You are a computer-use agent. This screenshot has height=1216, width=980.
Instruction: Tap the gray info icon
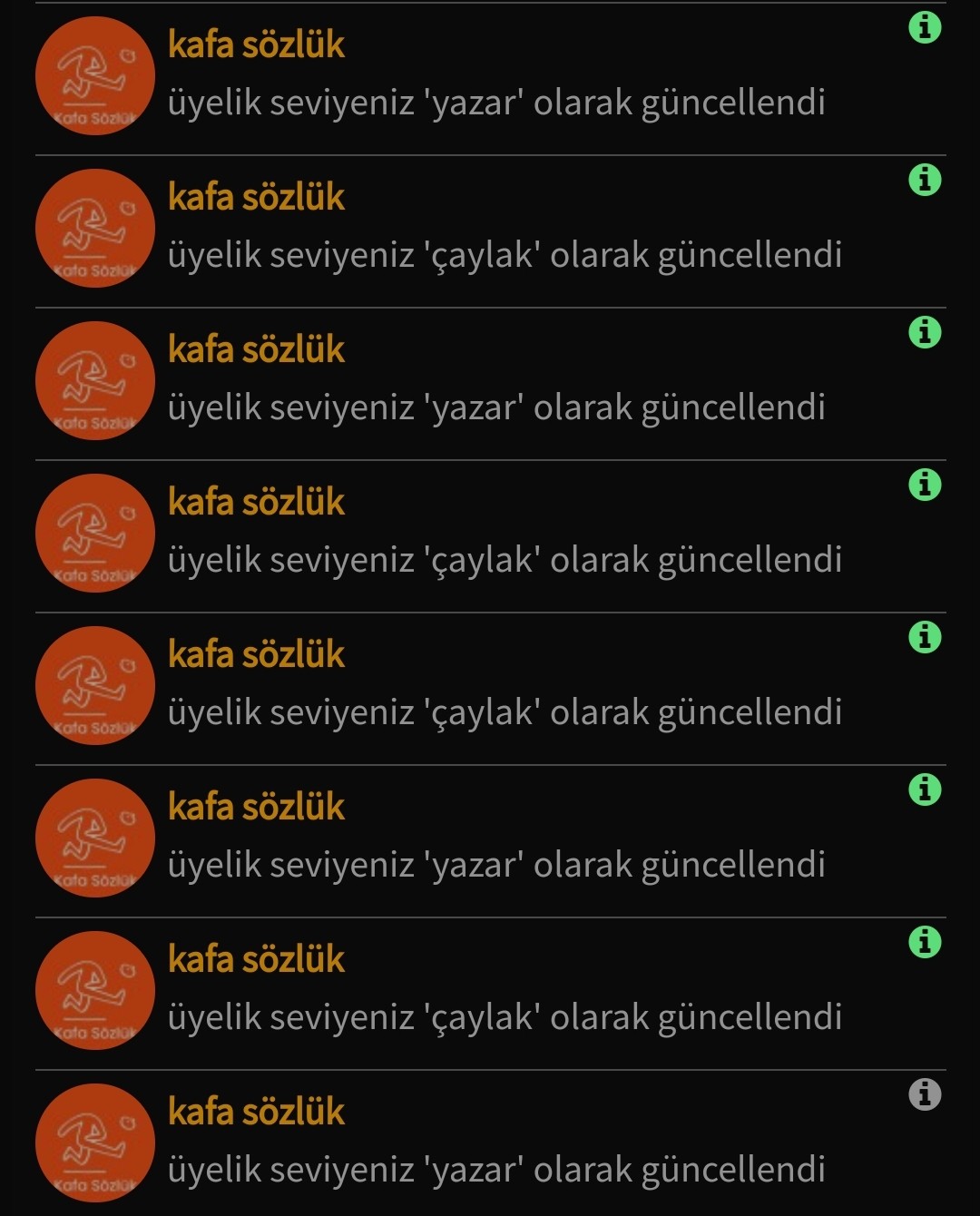click(924, 1094)
